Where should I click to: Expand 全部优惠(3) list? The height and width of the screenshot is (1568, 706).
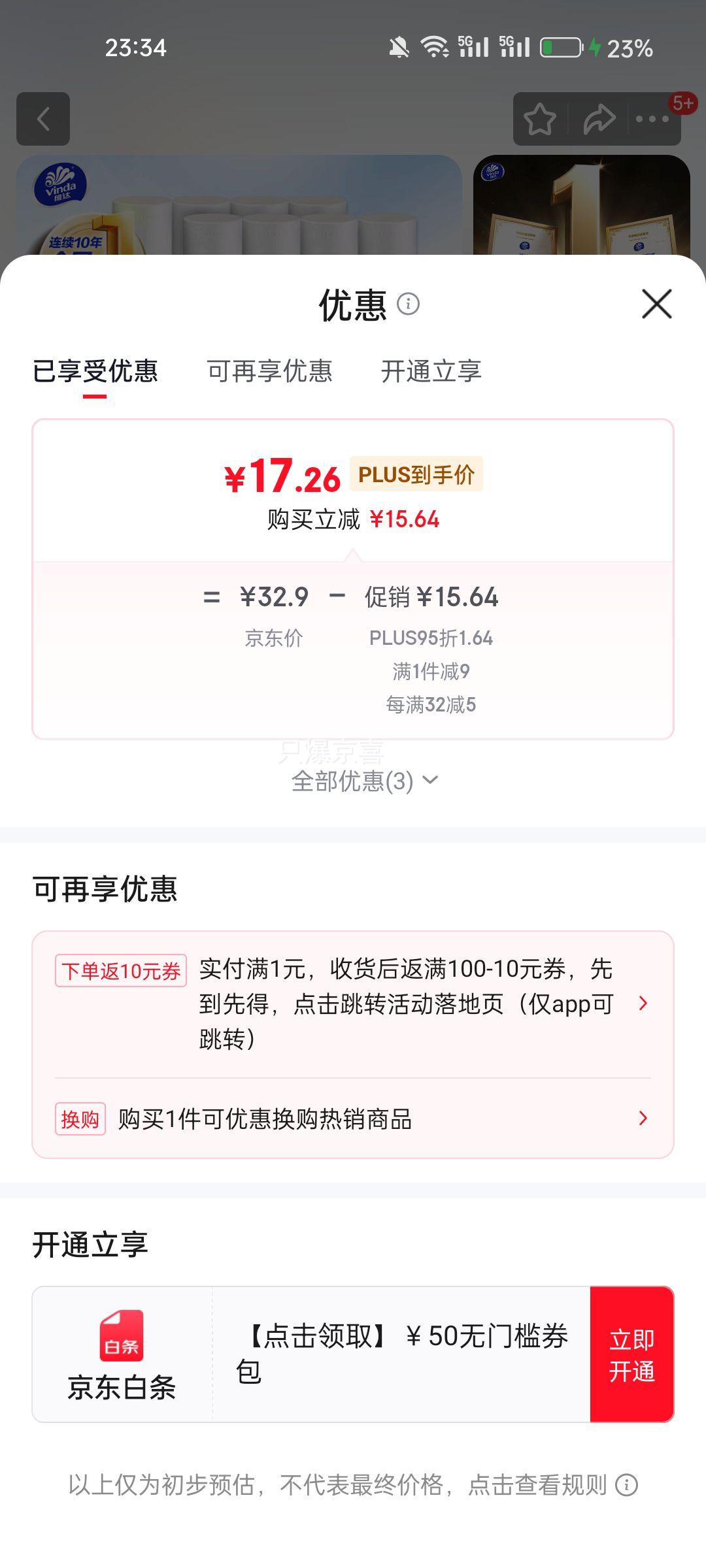click(x=363, y=781)
